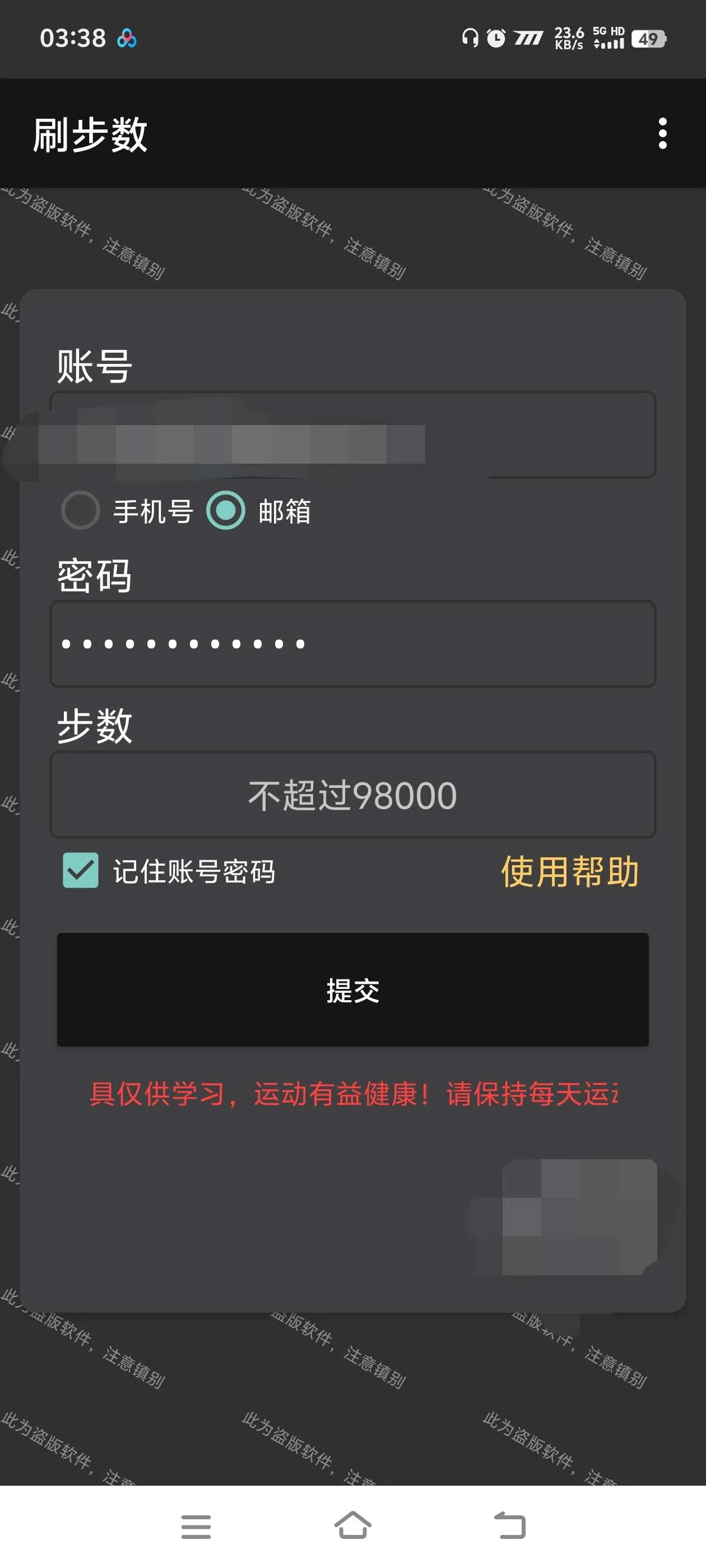706x1568 pixels.
Task: Tap the blue app icon beside the clock
Action: click(127, 39)
